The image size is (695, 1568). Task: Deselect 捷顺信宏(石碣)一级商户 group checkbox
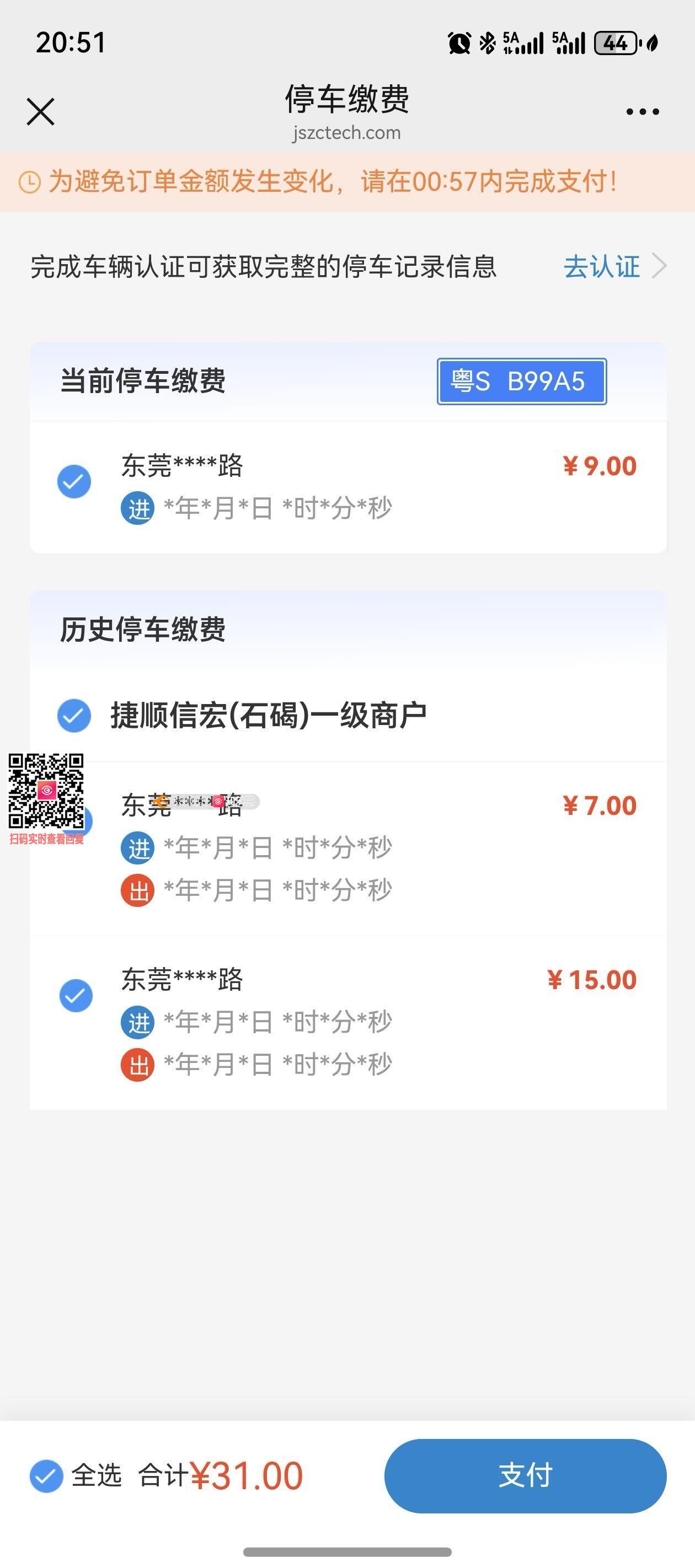74,715
